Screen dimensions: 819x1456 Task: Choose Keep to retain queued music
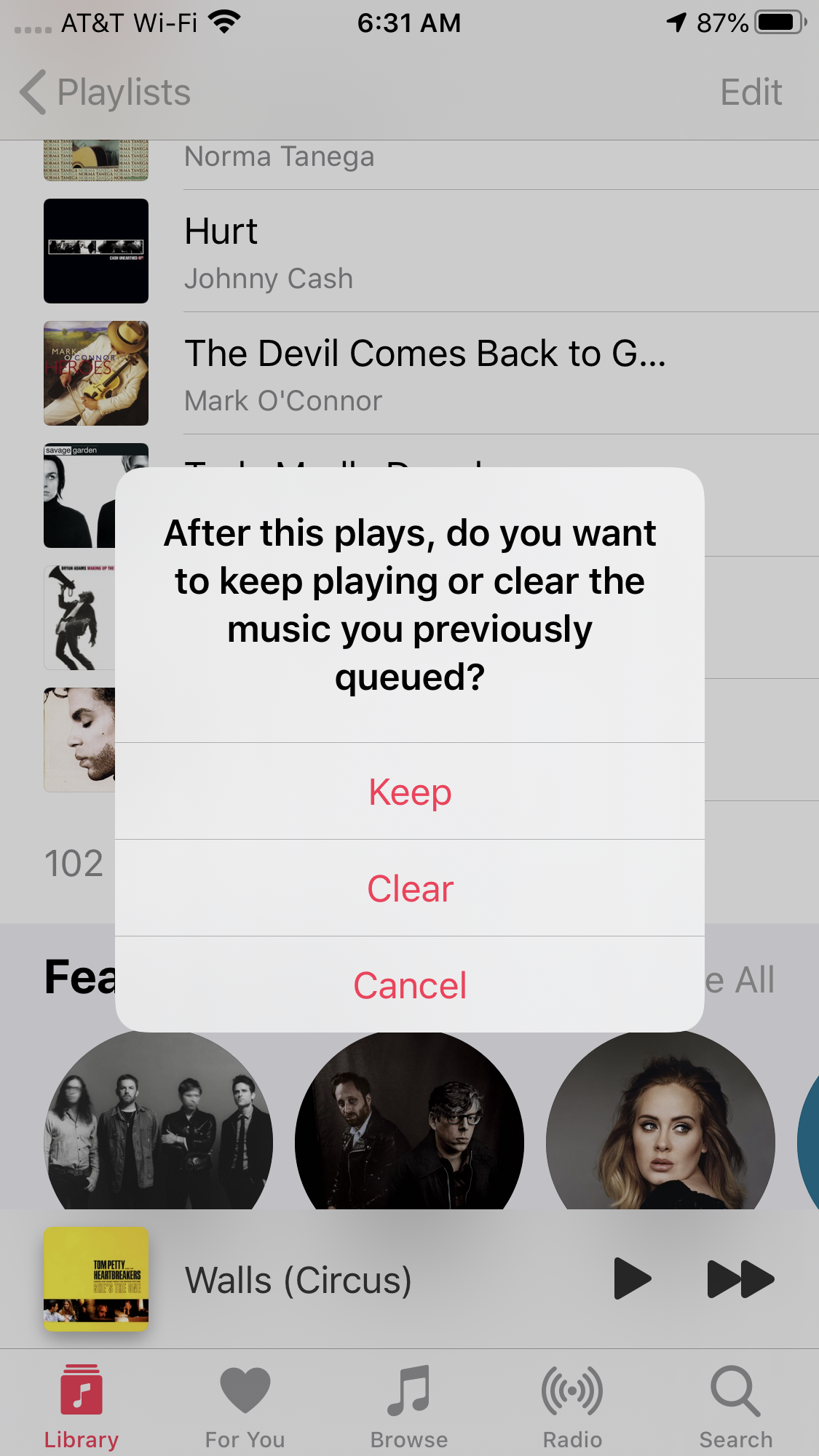point(409,792)
